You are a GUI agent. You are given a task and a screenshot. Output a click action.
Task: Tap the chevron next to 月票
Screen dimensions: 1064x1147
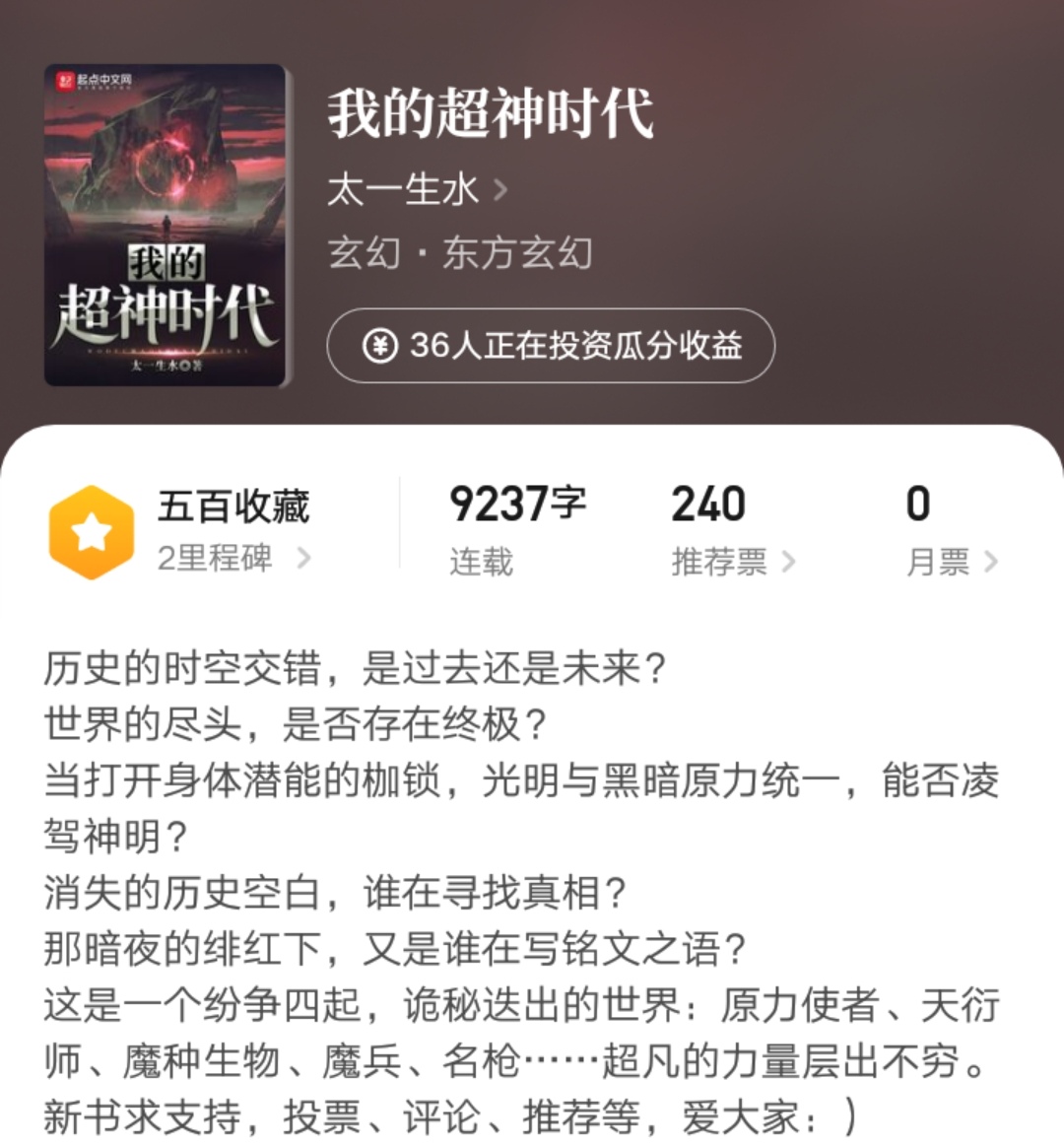tap(995, 561)
